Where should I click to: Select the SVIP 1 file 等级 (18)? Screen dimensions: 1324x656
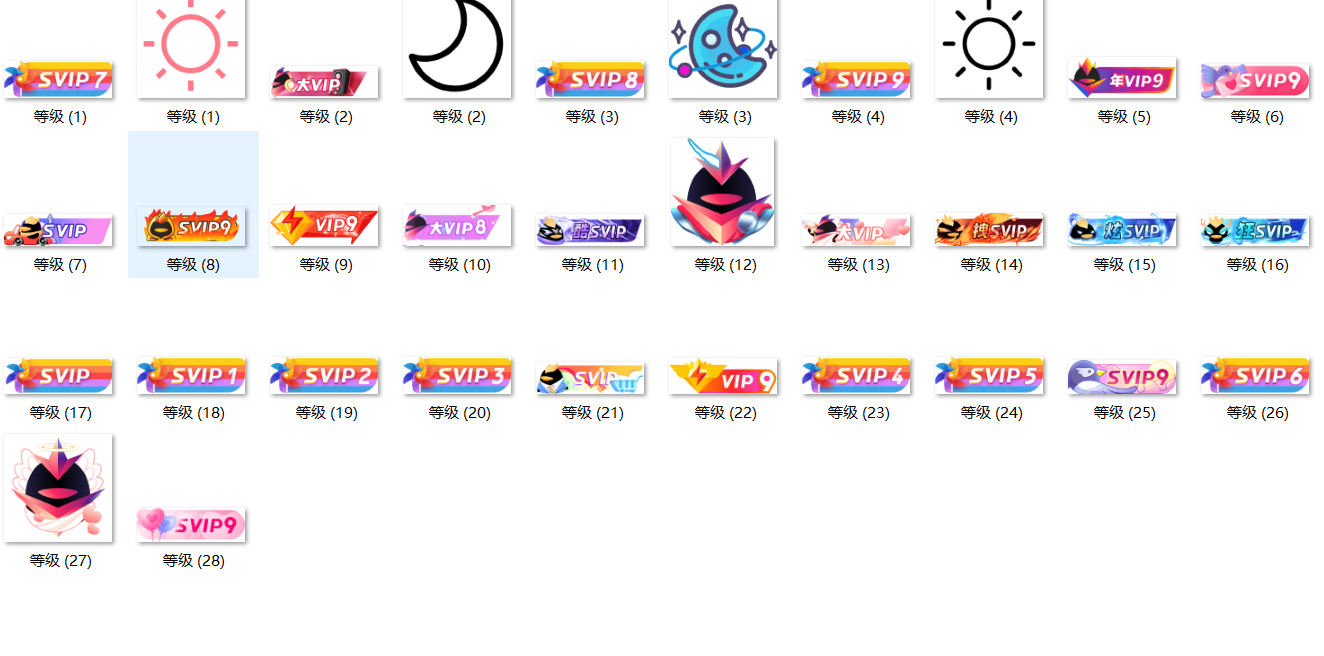click(x=191, y=375)
